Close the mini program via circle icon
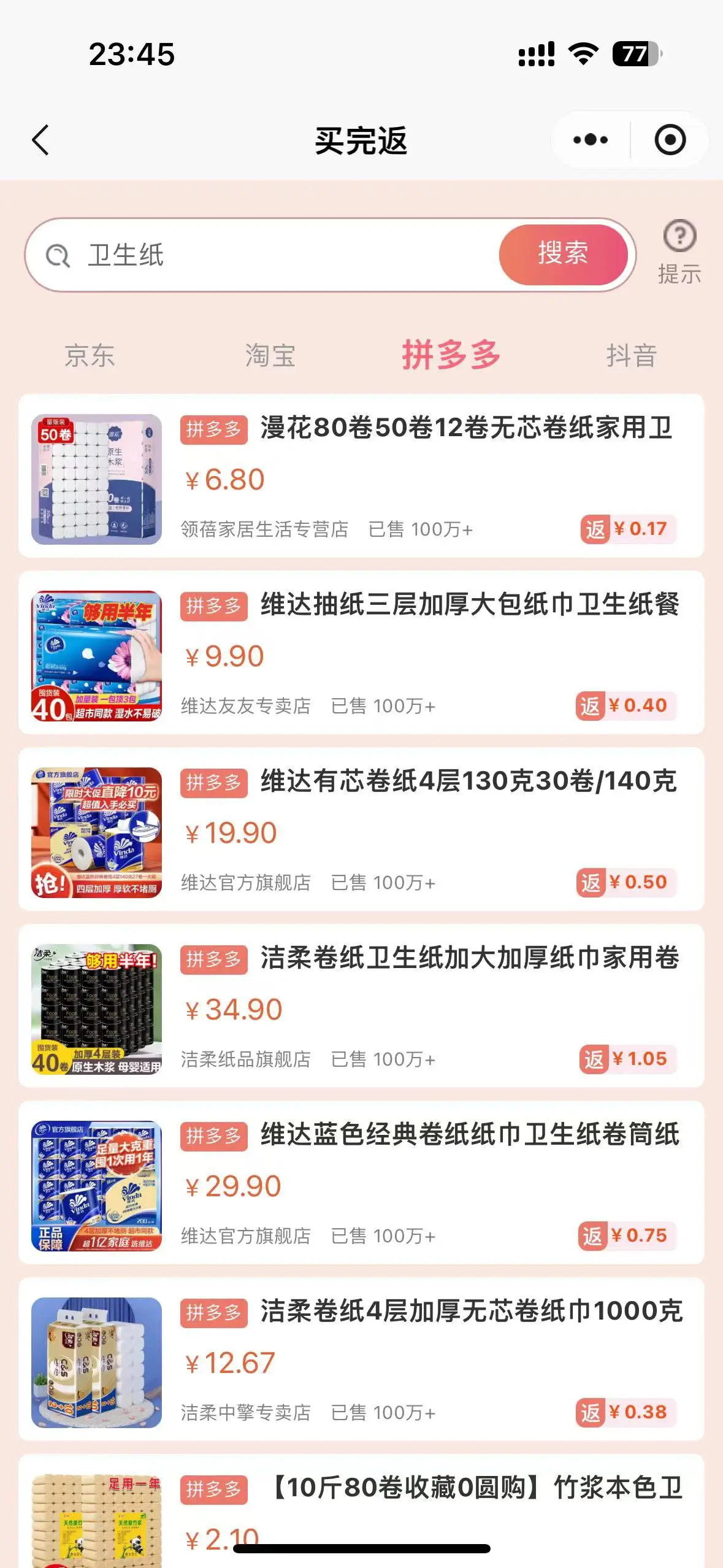The height and width of the screenshot is (1568, 723). coord(670,140)
